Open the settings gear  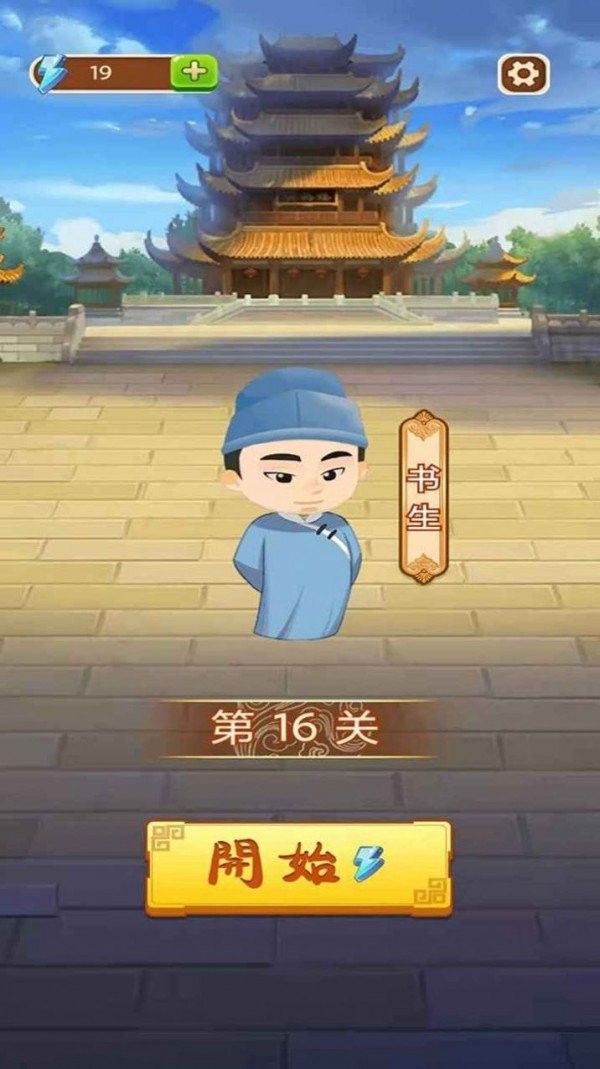(523, 73)
